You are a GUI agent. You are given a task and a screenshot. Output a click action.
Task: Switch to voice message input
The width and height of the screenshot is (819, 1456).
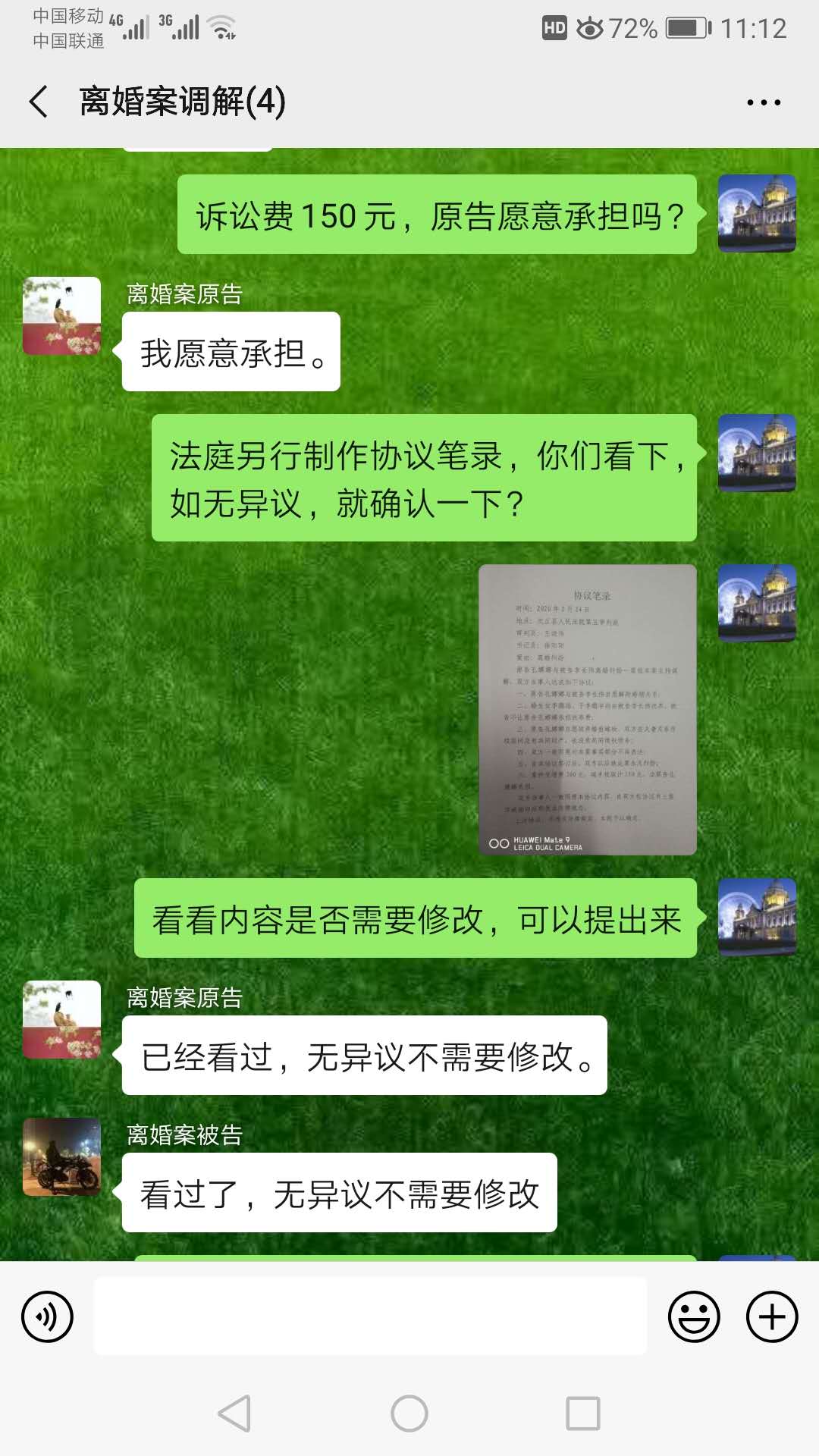47,1316
